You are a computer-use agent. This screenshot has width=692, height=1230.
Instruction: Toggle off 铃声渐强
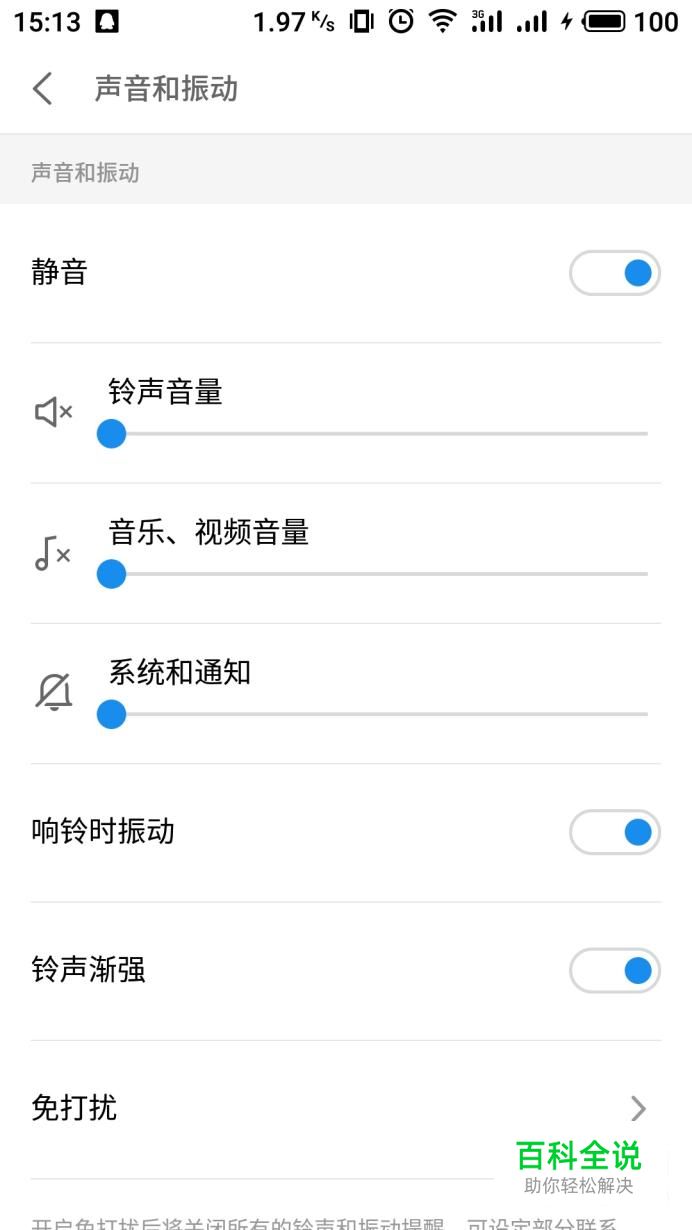click(x=614, y=970)
